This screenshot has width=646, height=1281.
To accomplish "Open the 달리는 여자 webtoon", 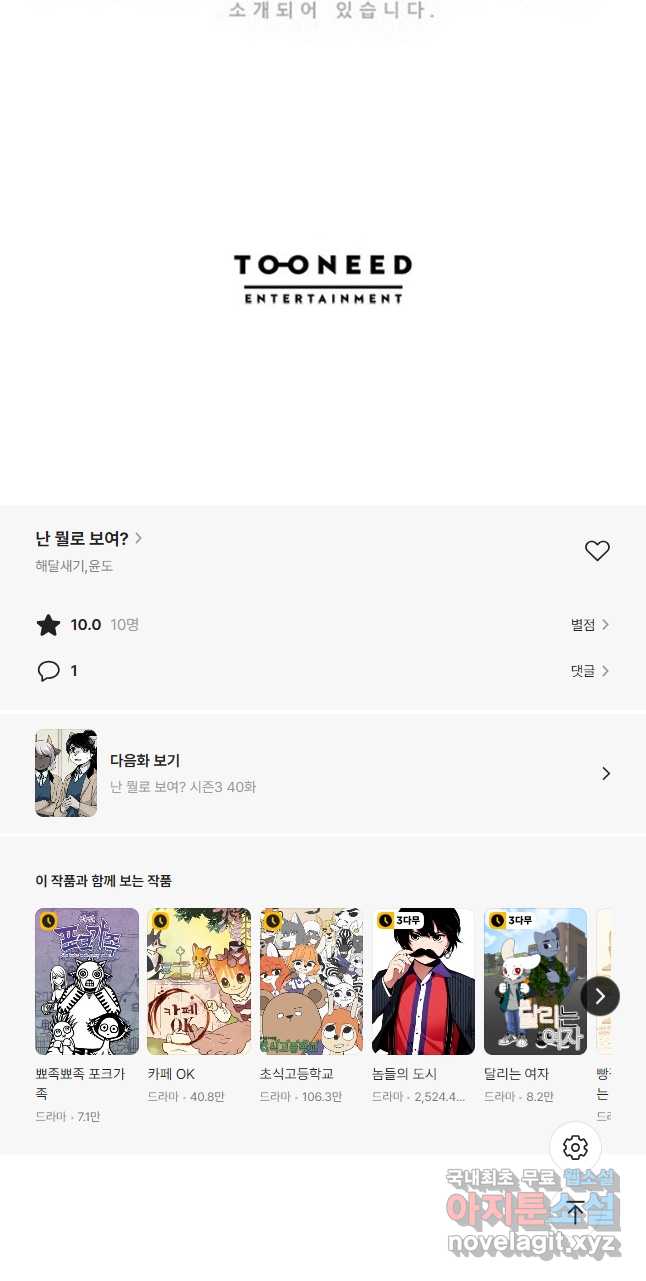I will tap(535, 982).
